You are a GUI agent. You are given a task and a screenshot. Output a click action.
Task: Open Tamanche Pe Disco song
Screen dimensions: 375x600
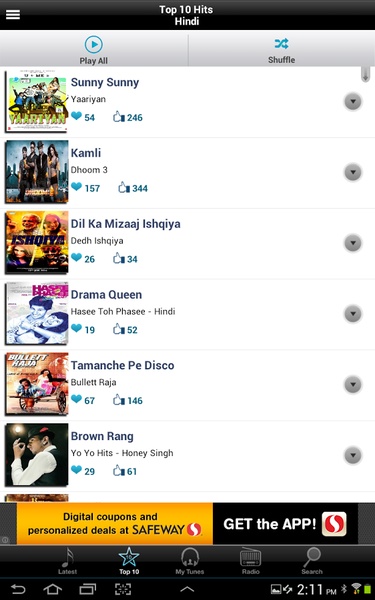pos(188,385)
